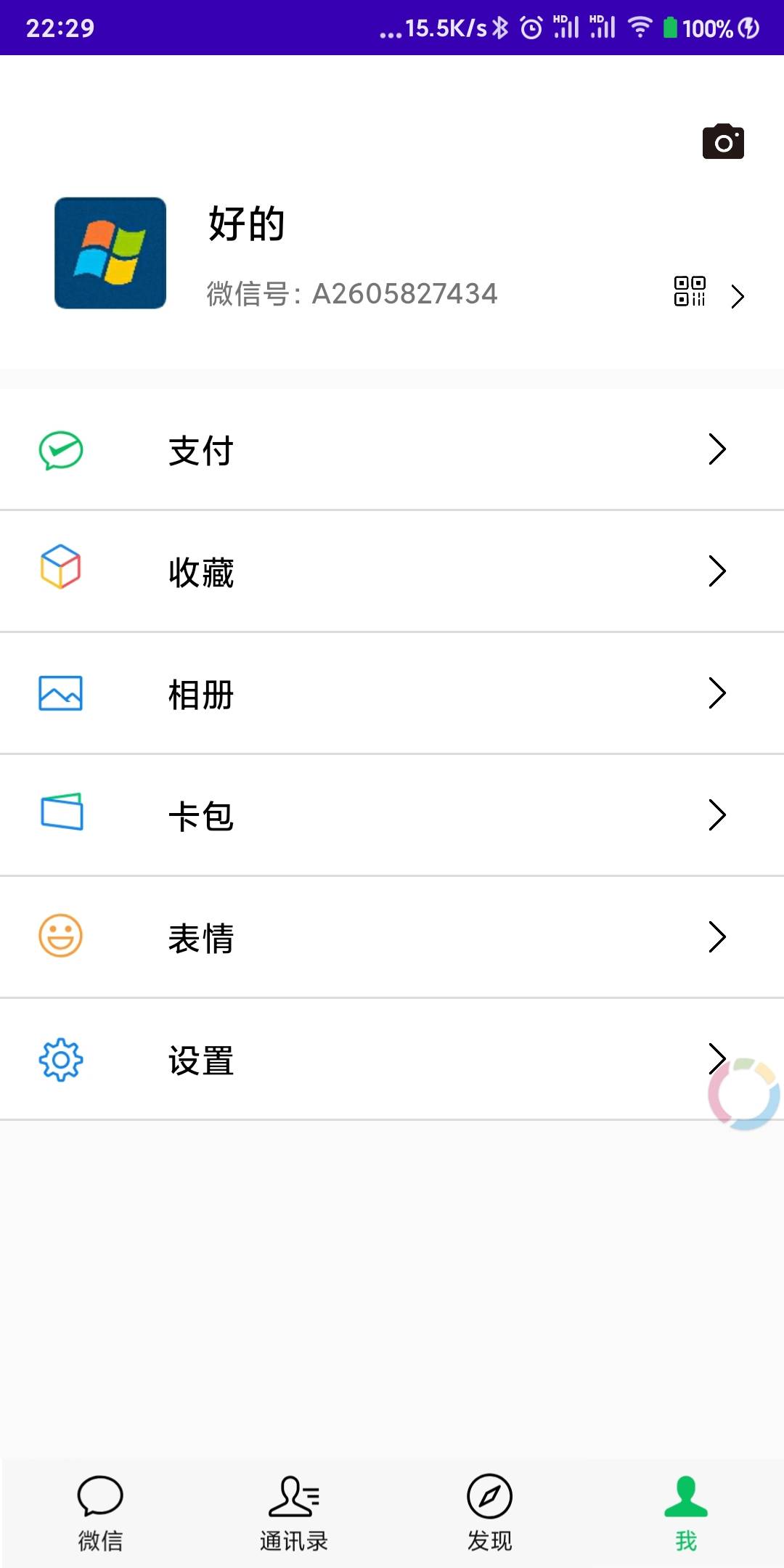Tap the 微信号 A2605827434 text
Viewport: 784px width, 1568px height.
tap(351, 294)
